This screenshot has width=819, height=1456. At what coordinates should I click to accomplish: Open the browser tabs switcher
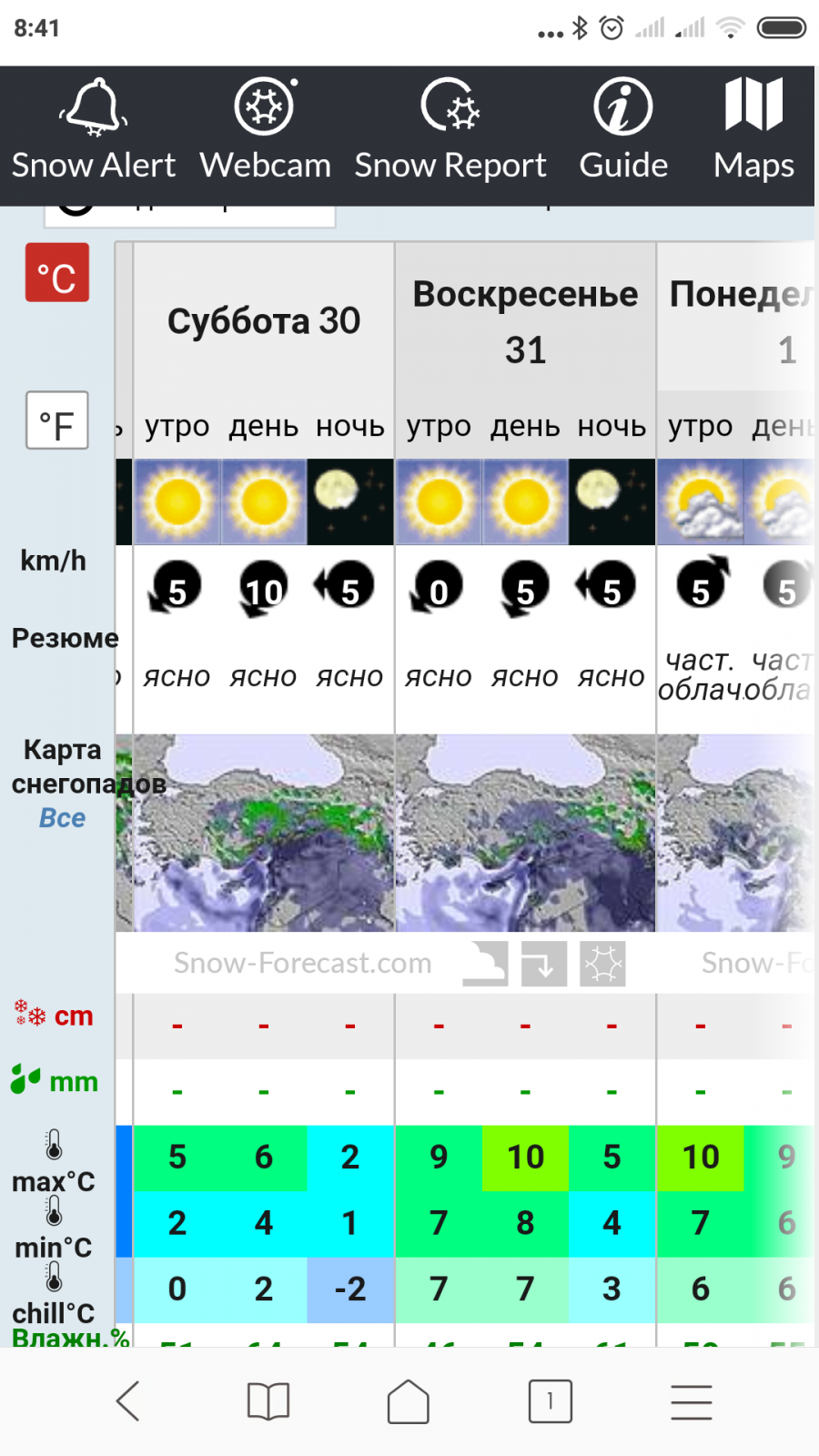tap(550, 1401)
